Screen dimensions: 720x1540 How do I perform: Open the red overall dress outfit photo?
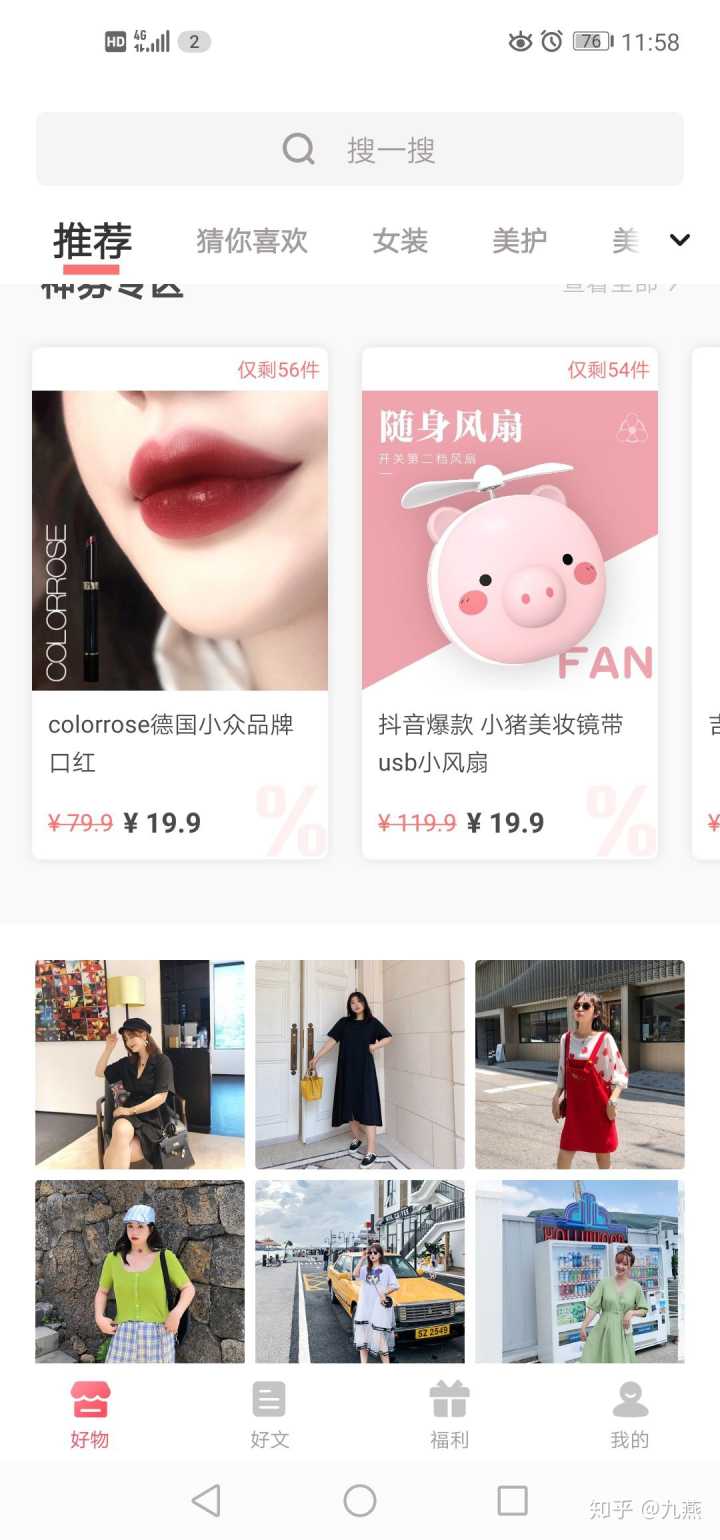[580, 1064]
